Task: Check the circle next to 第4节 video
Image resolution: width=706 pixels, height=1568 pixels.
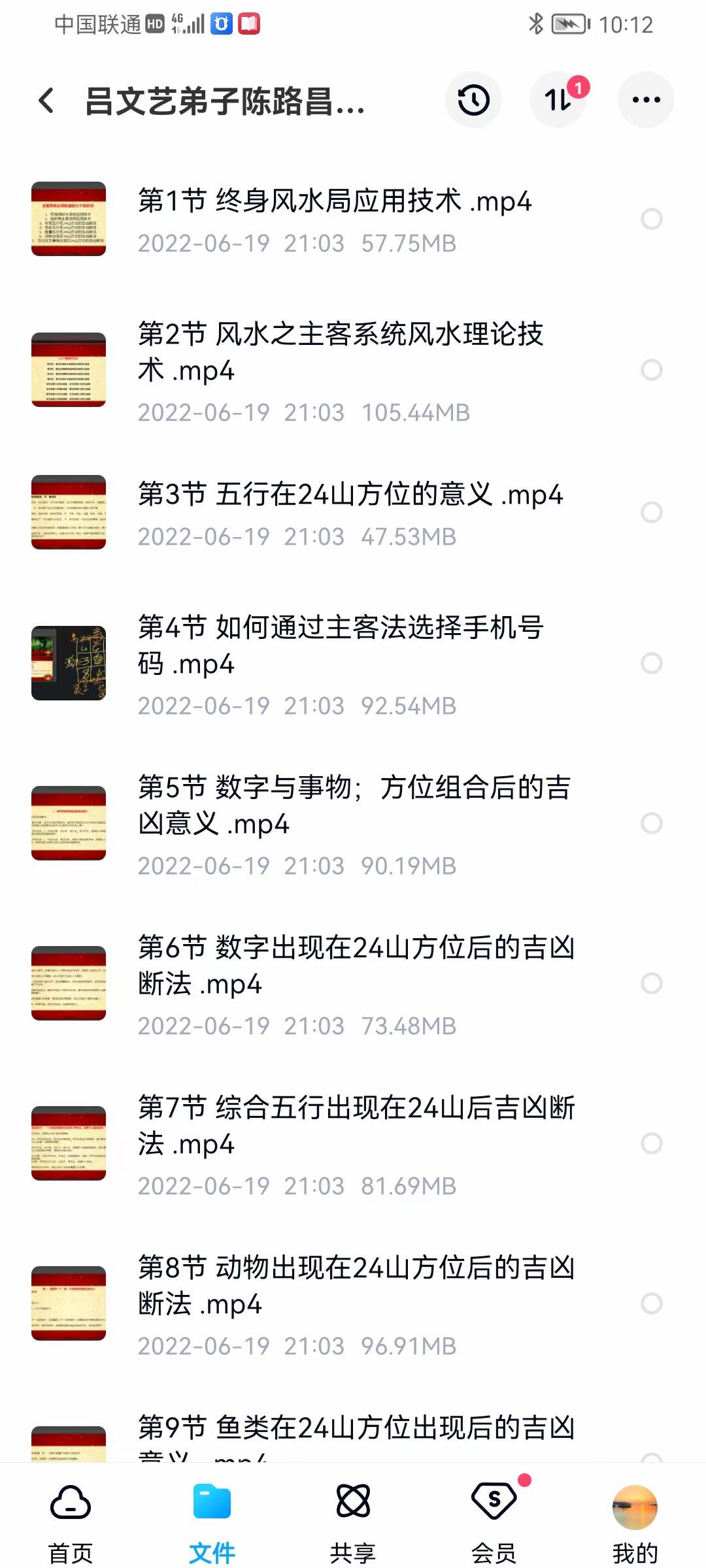Action: tap(652, 664)
